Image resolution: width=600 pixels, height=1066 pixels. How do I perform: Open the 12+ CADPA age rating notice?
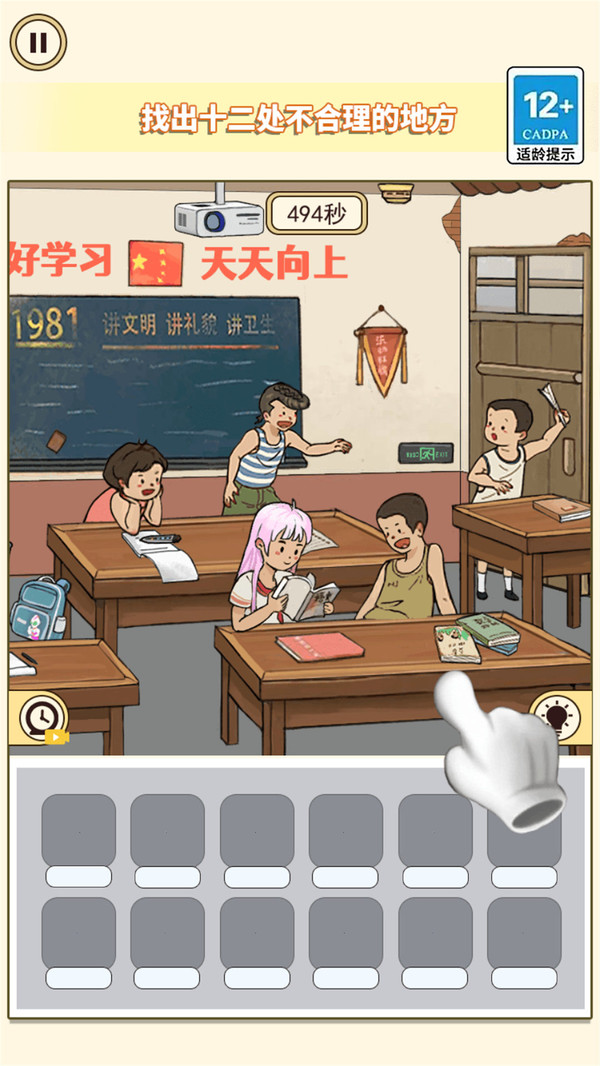[546, 115]
